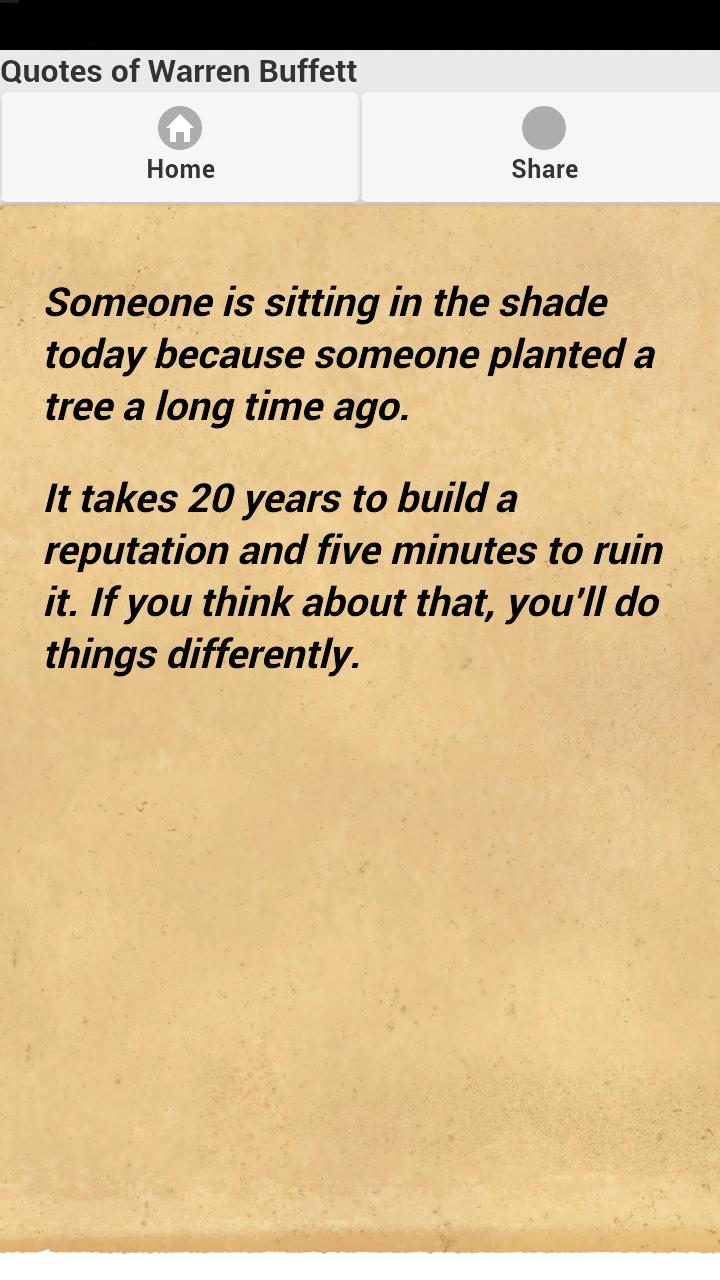This screenshot has height=1280, width=720.
Task: Go to the Home page
Action: [x=180, y=147]
